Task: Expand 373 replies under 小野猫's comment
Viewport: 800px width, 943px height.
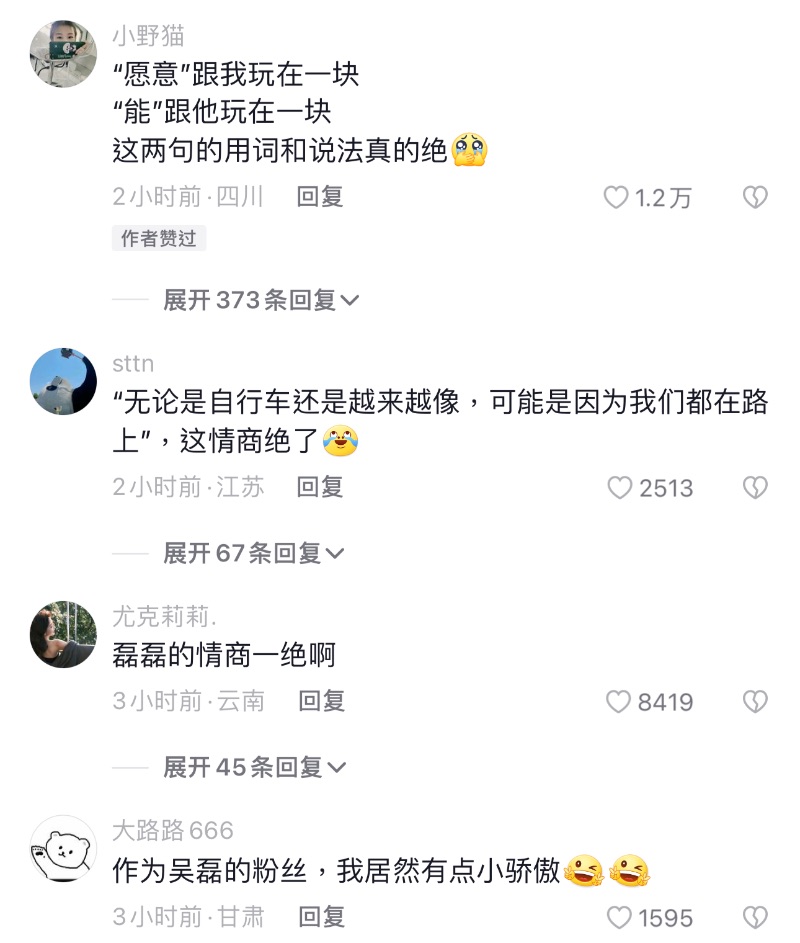Action: [260, 300]
